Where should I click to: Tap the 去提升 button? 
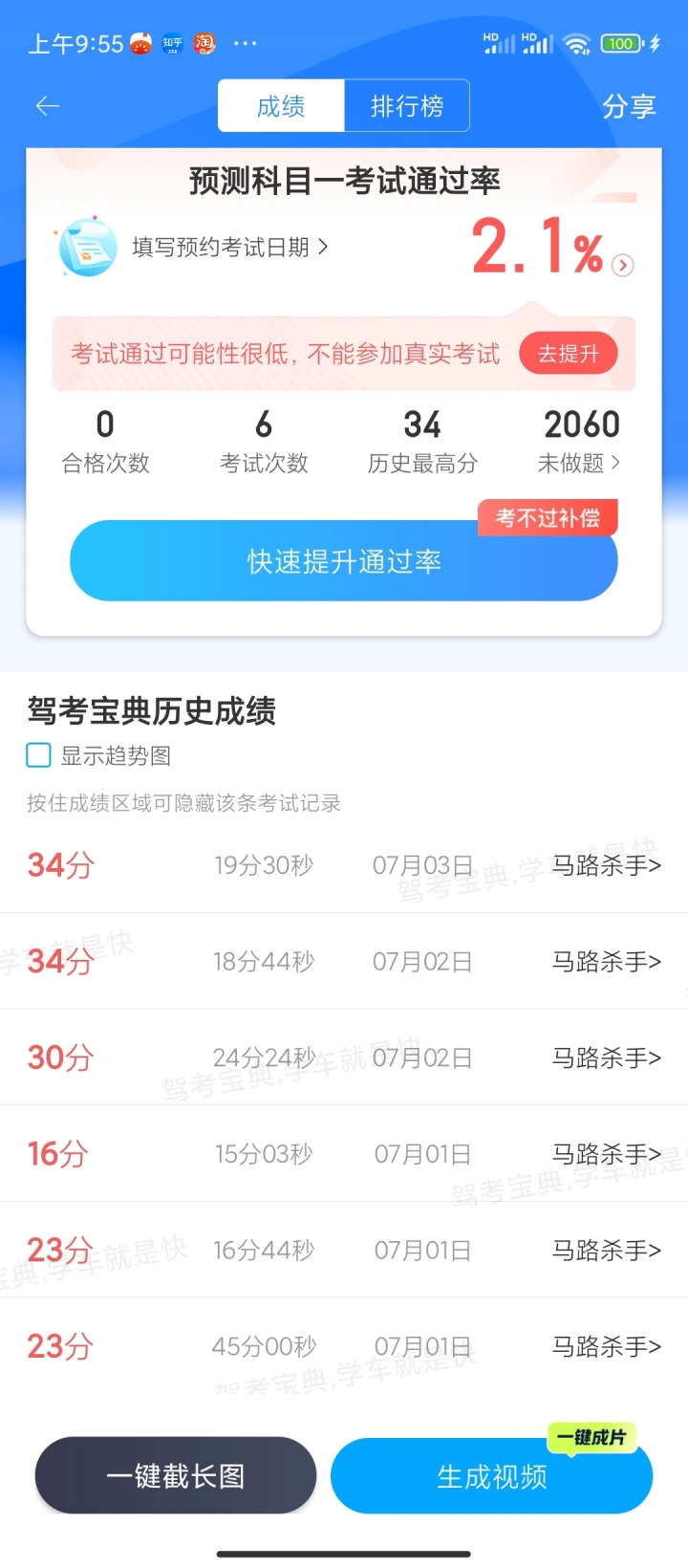click(568, 354)
